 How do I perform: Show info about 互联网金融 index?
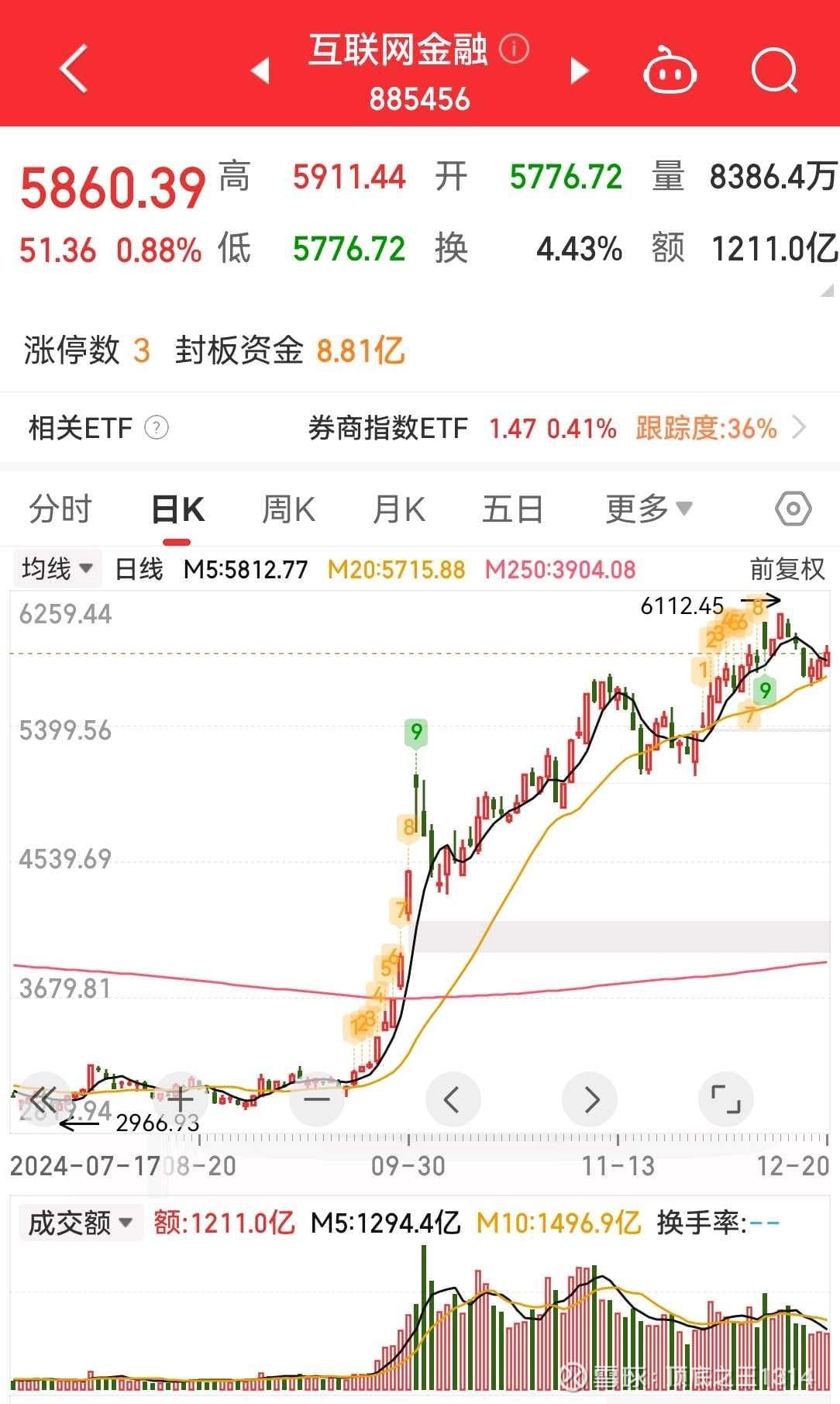(x=514, y=50)
